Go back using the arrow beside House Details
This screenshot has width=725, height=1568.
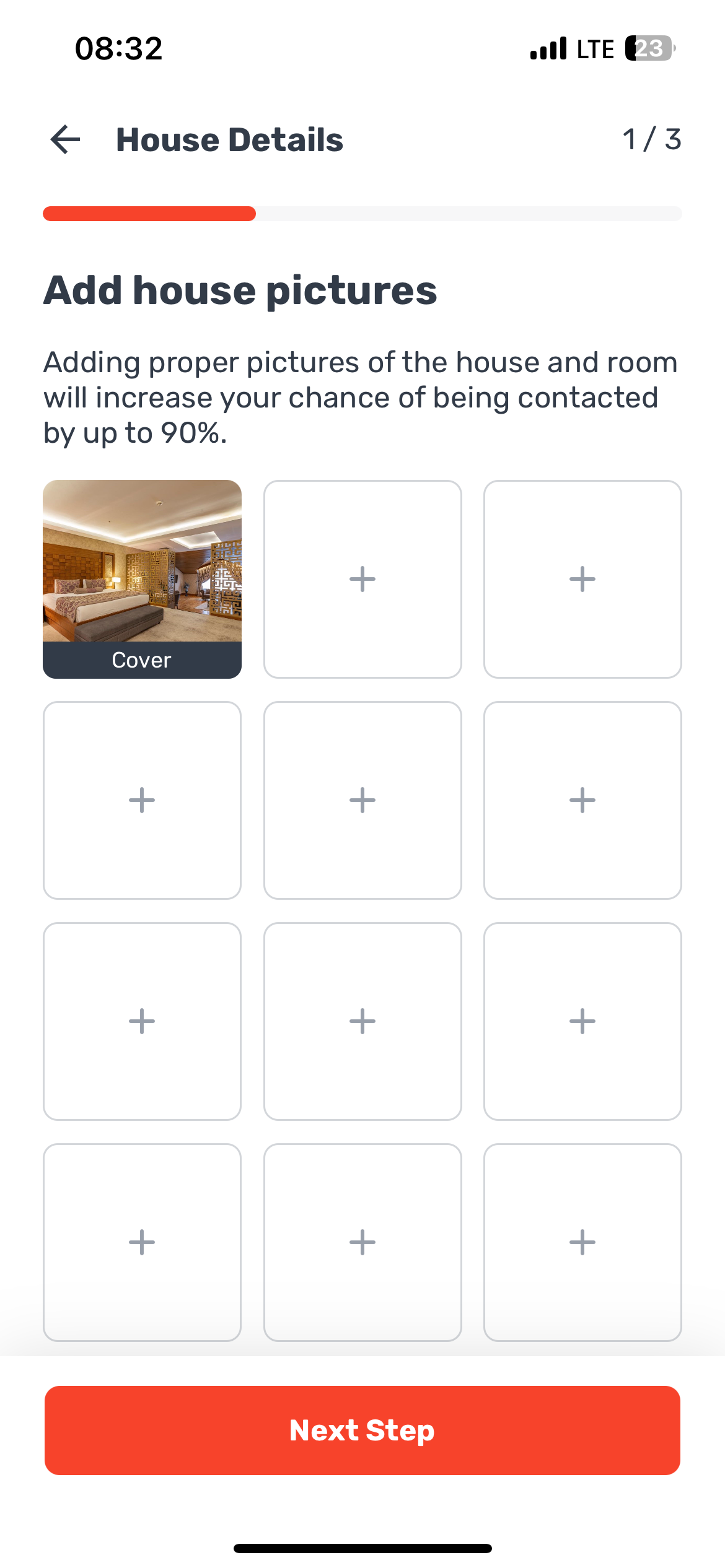tap(66, 139)
